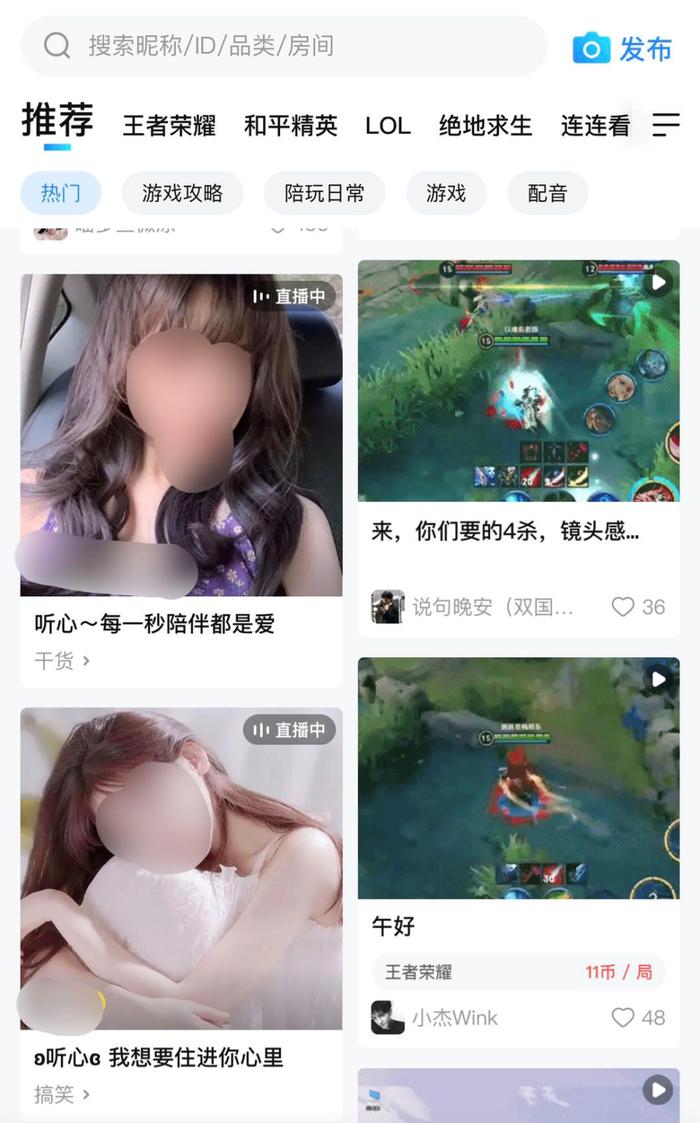Screen dimensions: 700x1123
Task: Switch to the 和平精英 tab
Action: [290, 126]
